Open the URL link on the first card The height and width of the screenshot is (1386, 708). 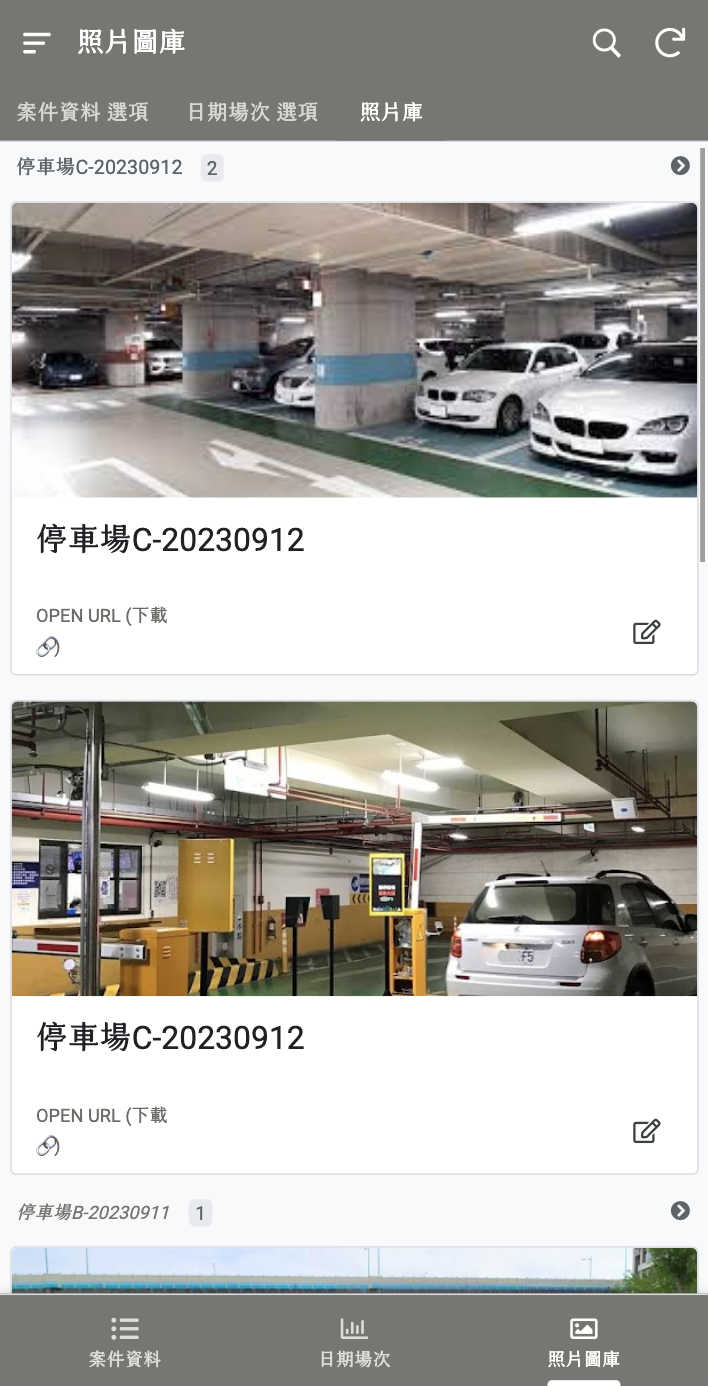pyautogui.click(x=48, y=647)
